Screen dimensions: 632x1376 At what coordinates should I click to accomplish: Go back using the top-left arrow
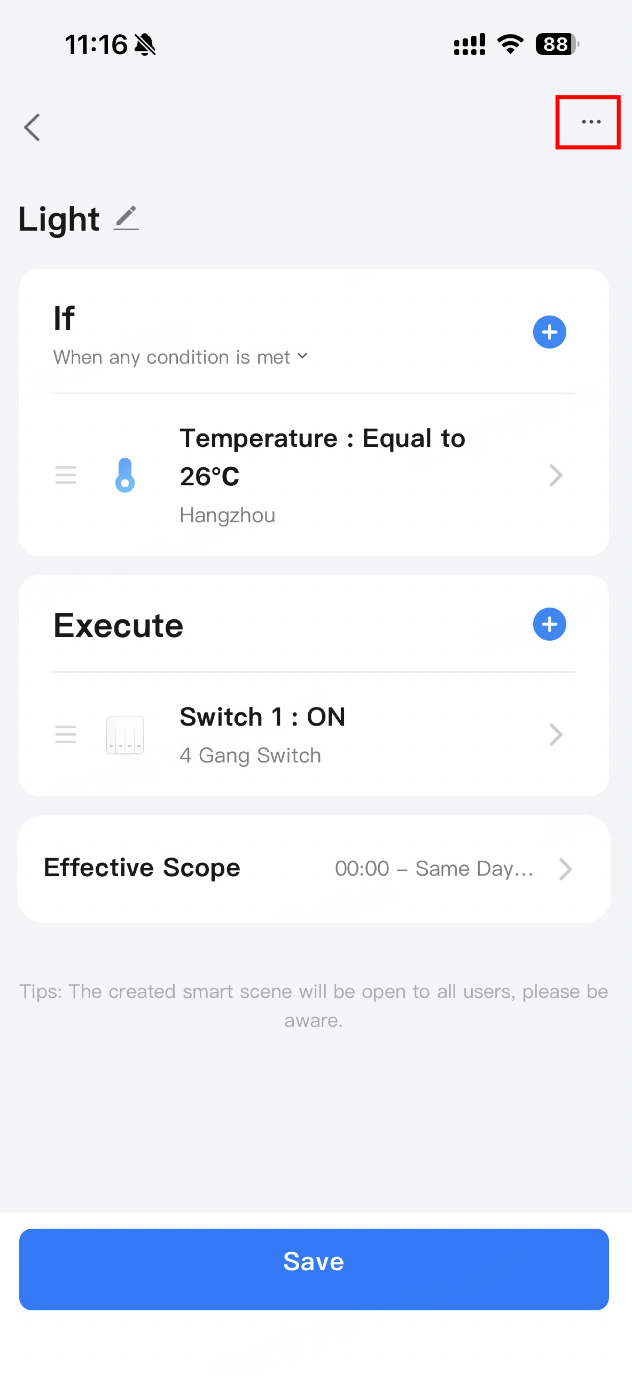[x=33, y=127]
